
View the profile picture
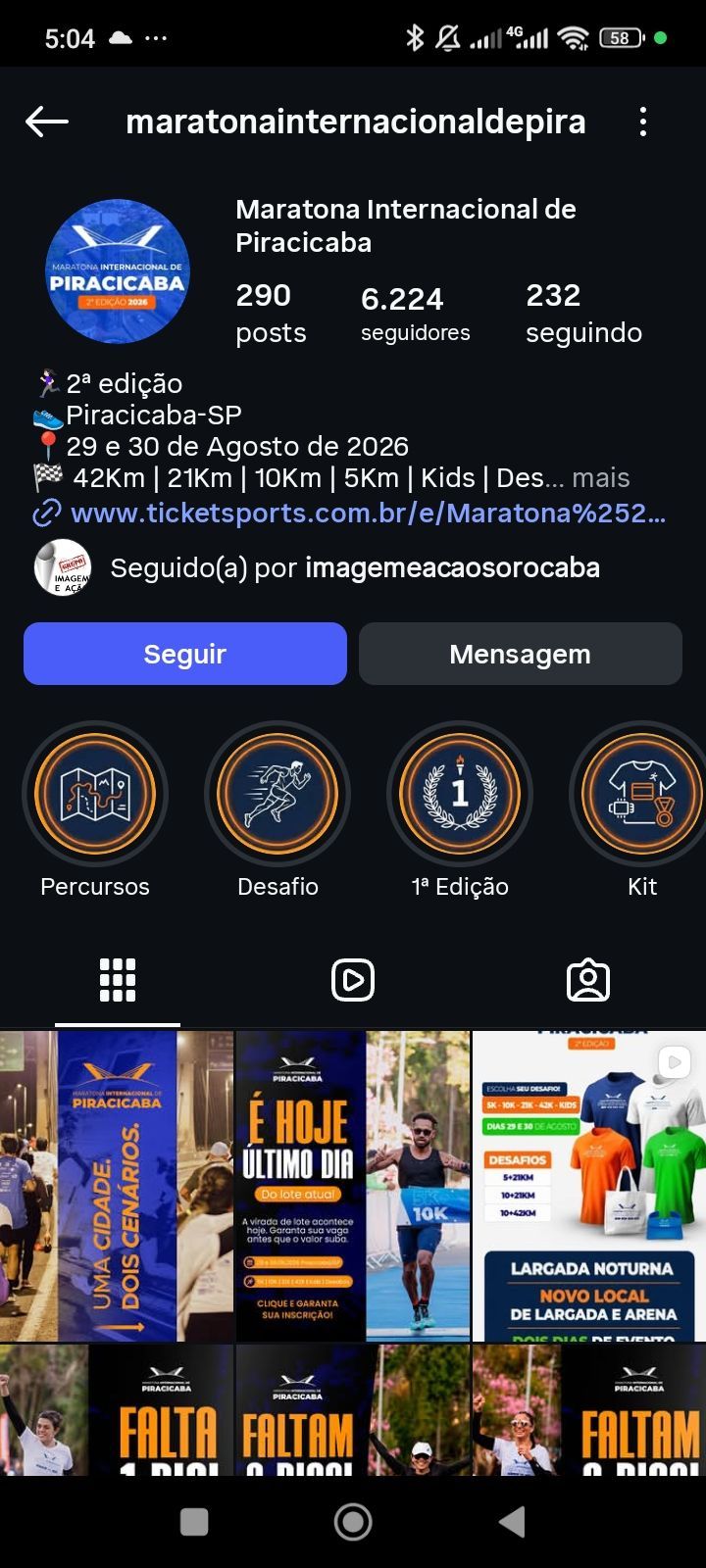click(118, 271)
